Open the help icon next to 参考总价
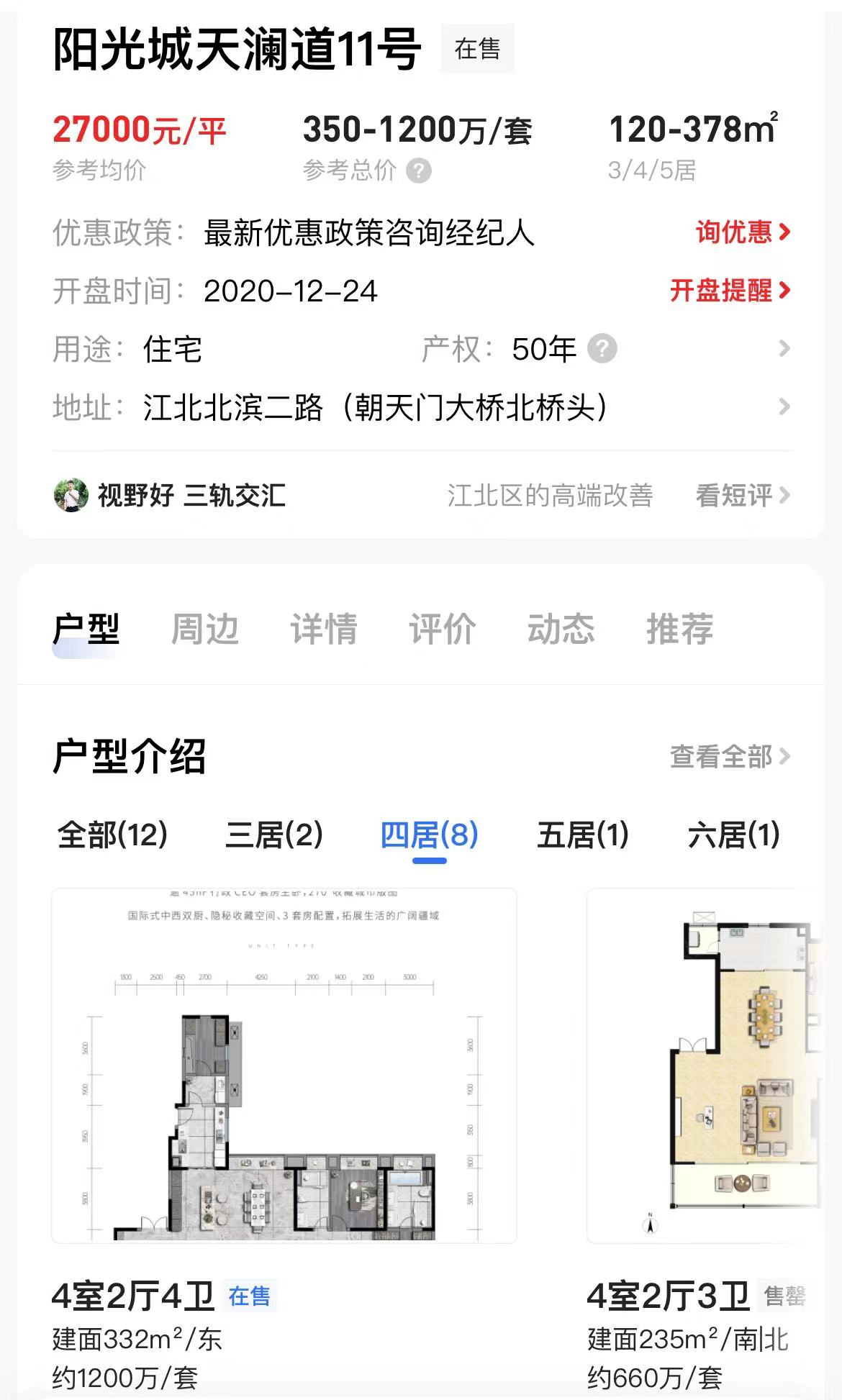The image size is (842, 1400). (419, 171)
